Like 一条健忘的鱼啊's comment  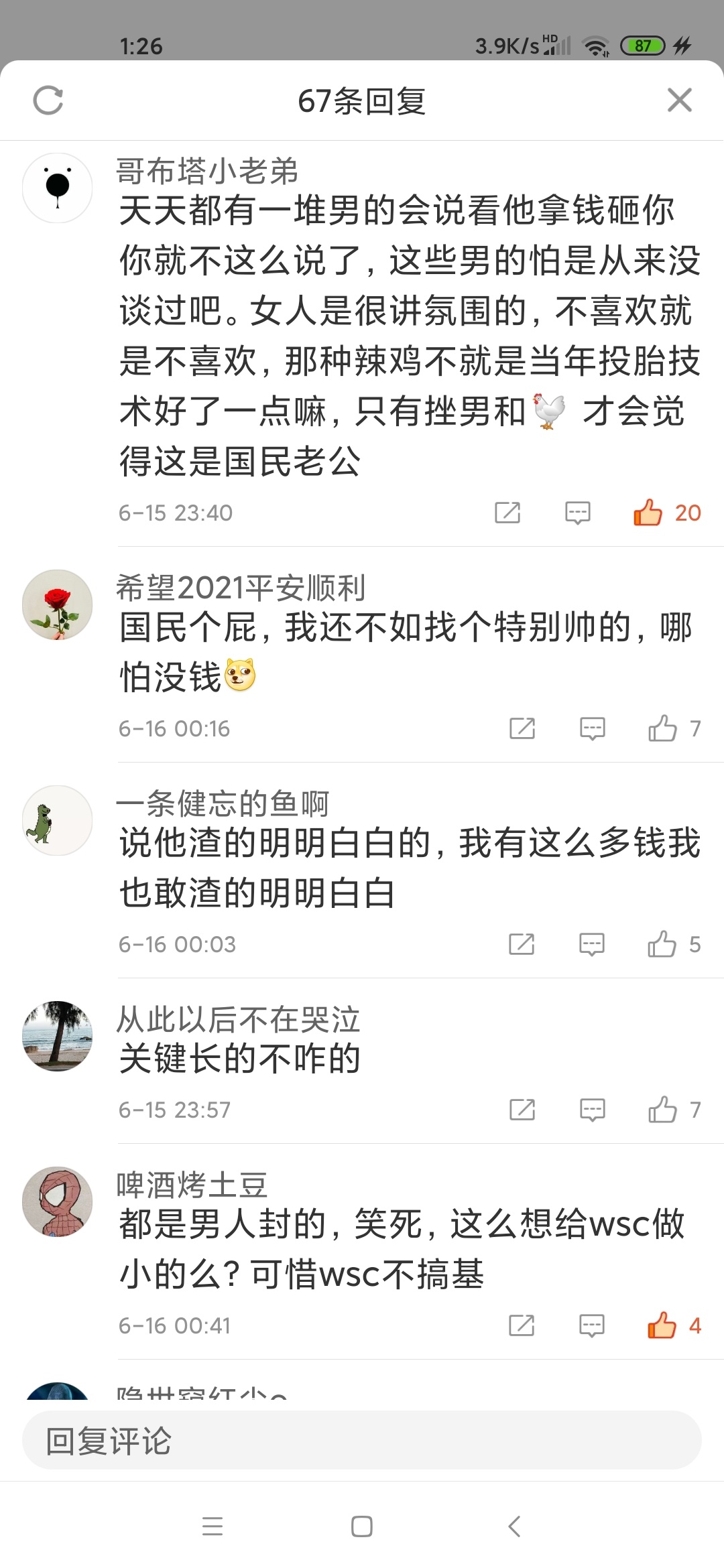tap(662, 944)
